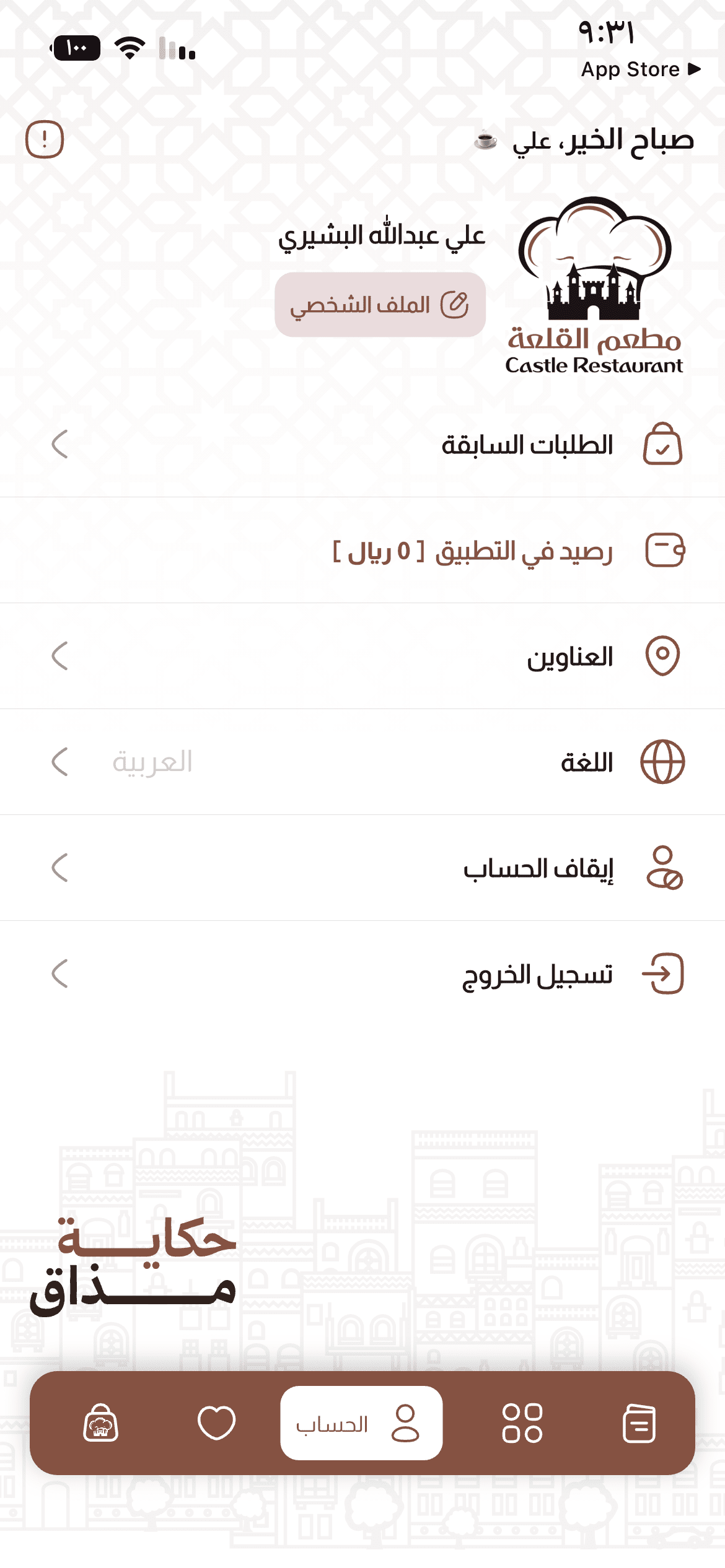Switch to the categories grid tab

[522, 1423]
